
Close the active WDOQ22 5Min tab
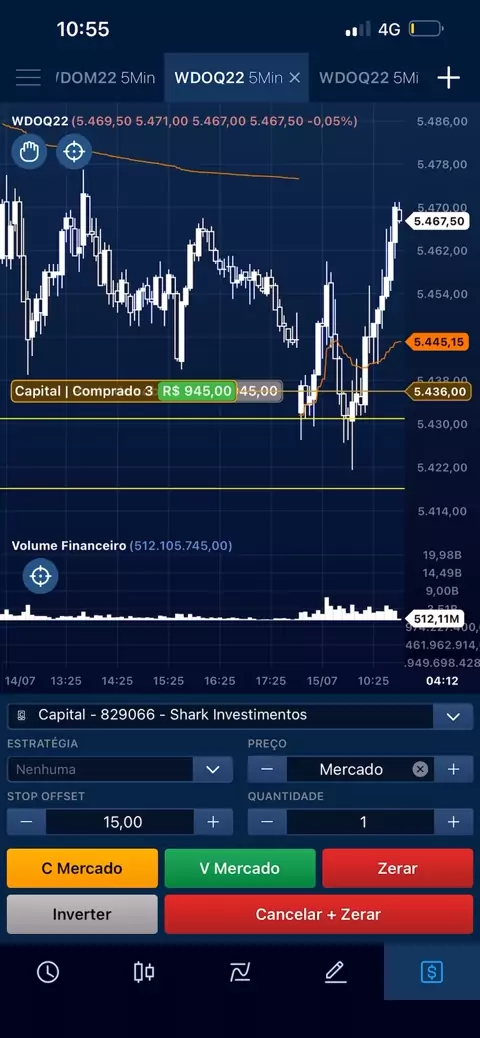[x=295, y=78]
